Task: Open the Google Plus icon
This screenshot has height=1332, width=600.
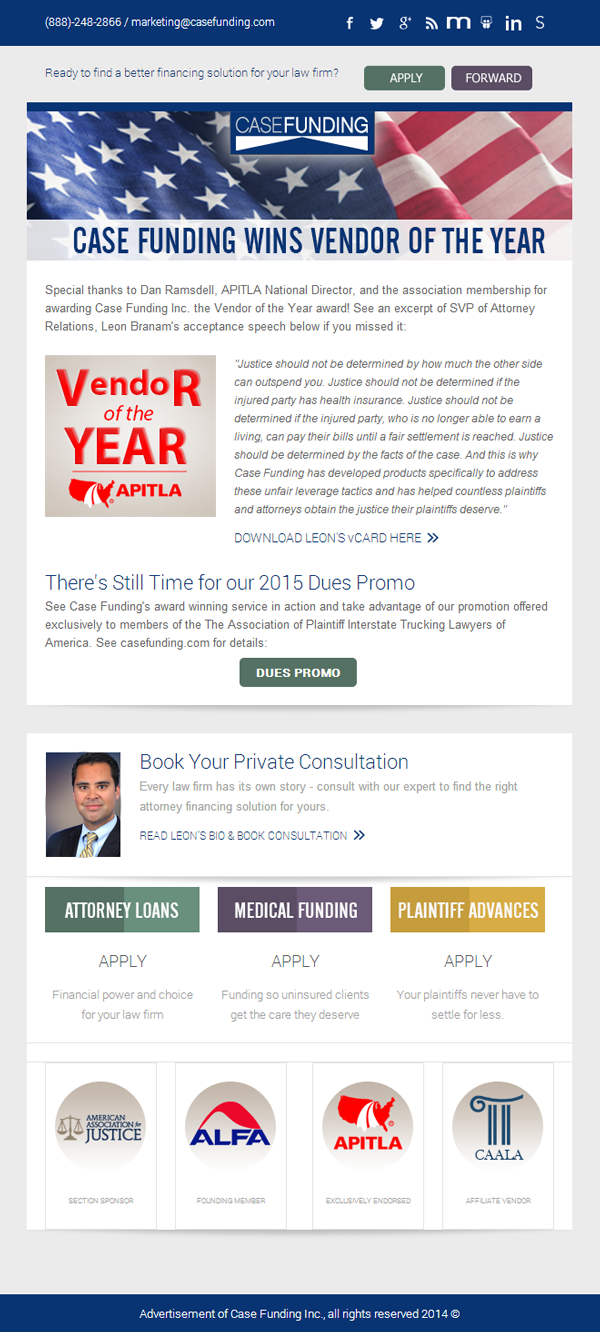Action: [405, 23]
